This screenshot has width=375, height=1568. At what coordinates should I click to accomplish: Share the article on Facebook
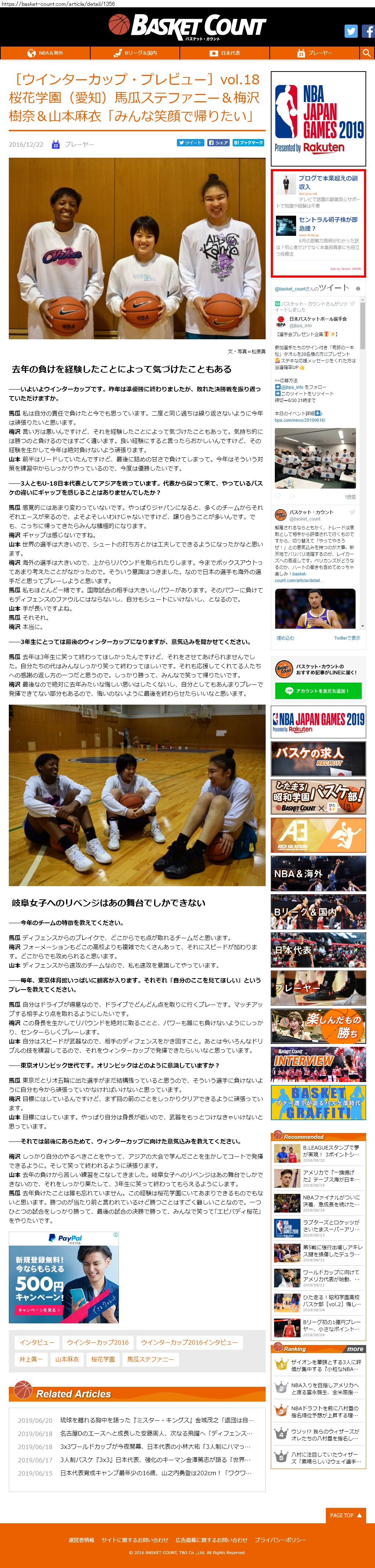218,142
